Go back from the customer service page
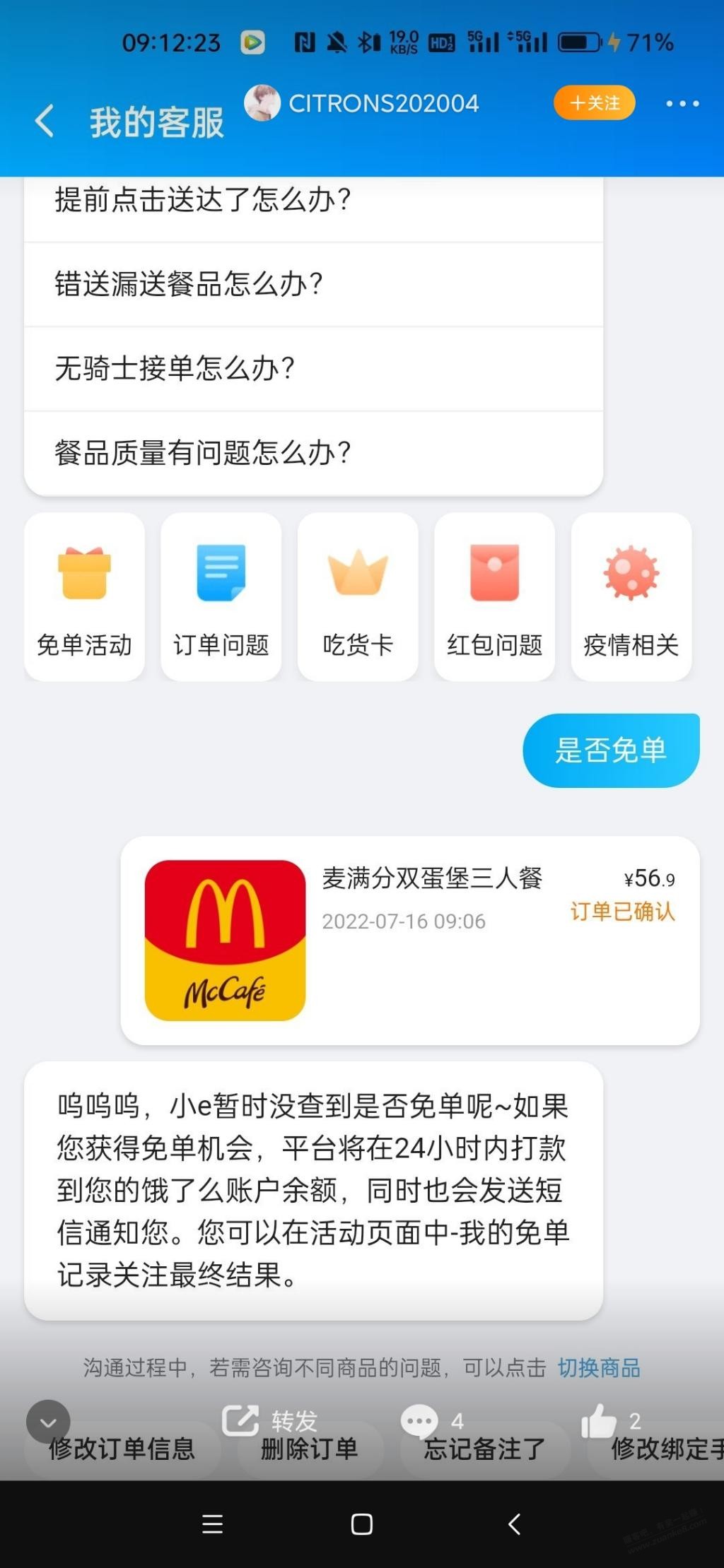The height and width of the screenshot is (1568, 724). click(45, 121)
